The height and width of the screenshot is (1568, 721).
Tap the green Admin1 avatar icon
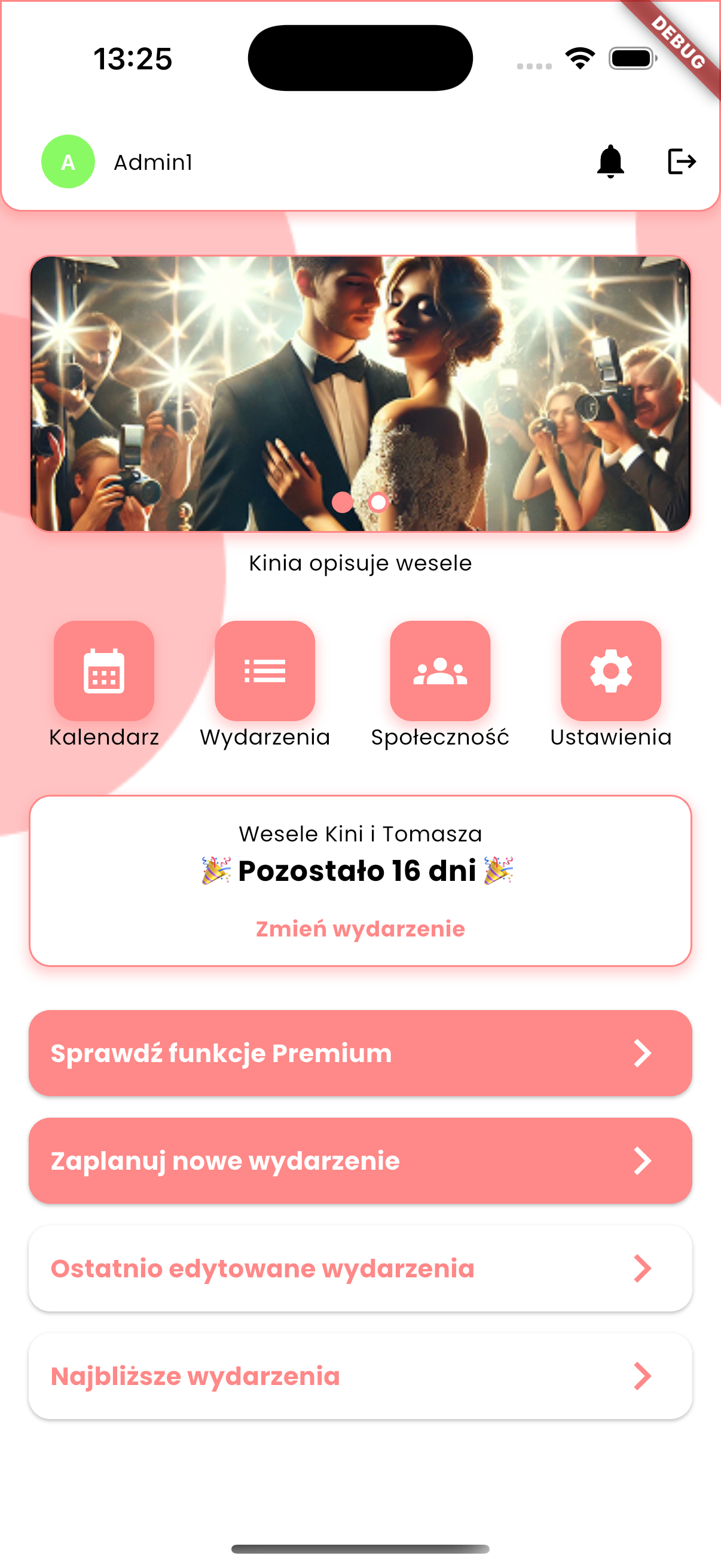point(68,161)
